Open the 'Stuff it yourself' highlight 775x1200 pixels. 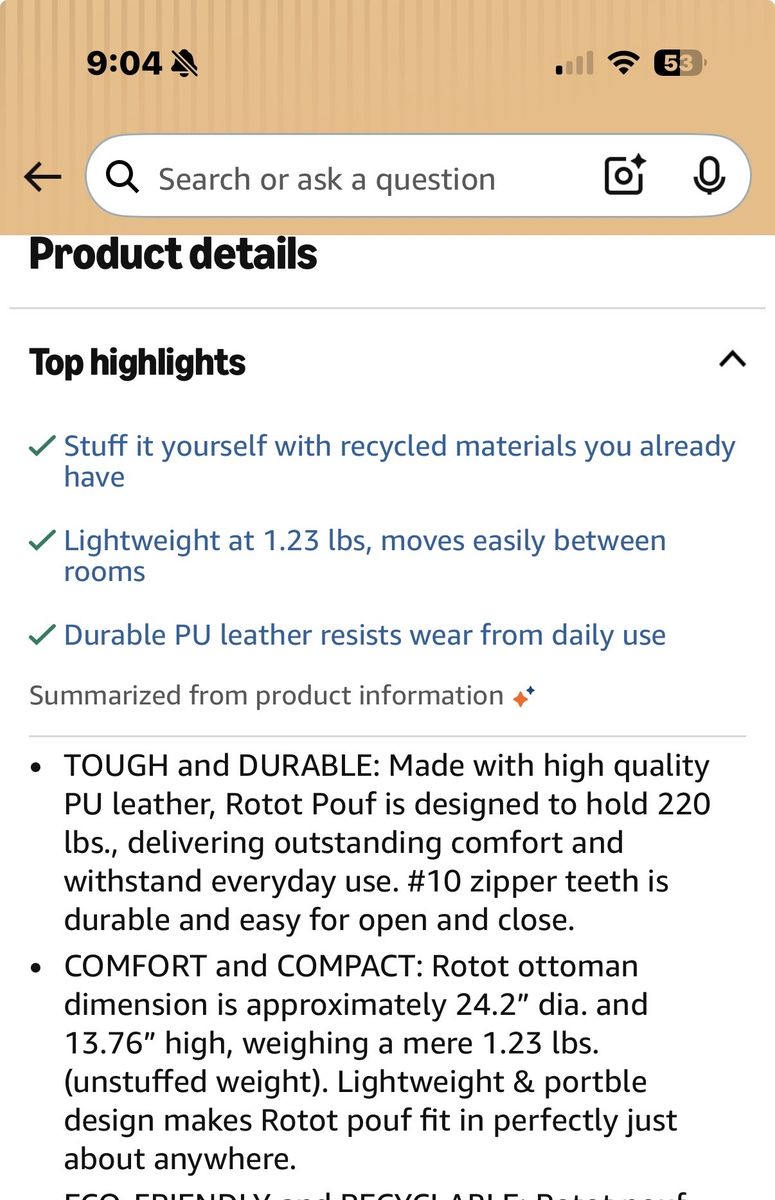(x=398, y=461)
